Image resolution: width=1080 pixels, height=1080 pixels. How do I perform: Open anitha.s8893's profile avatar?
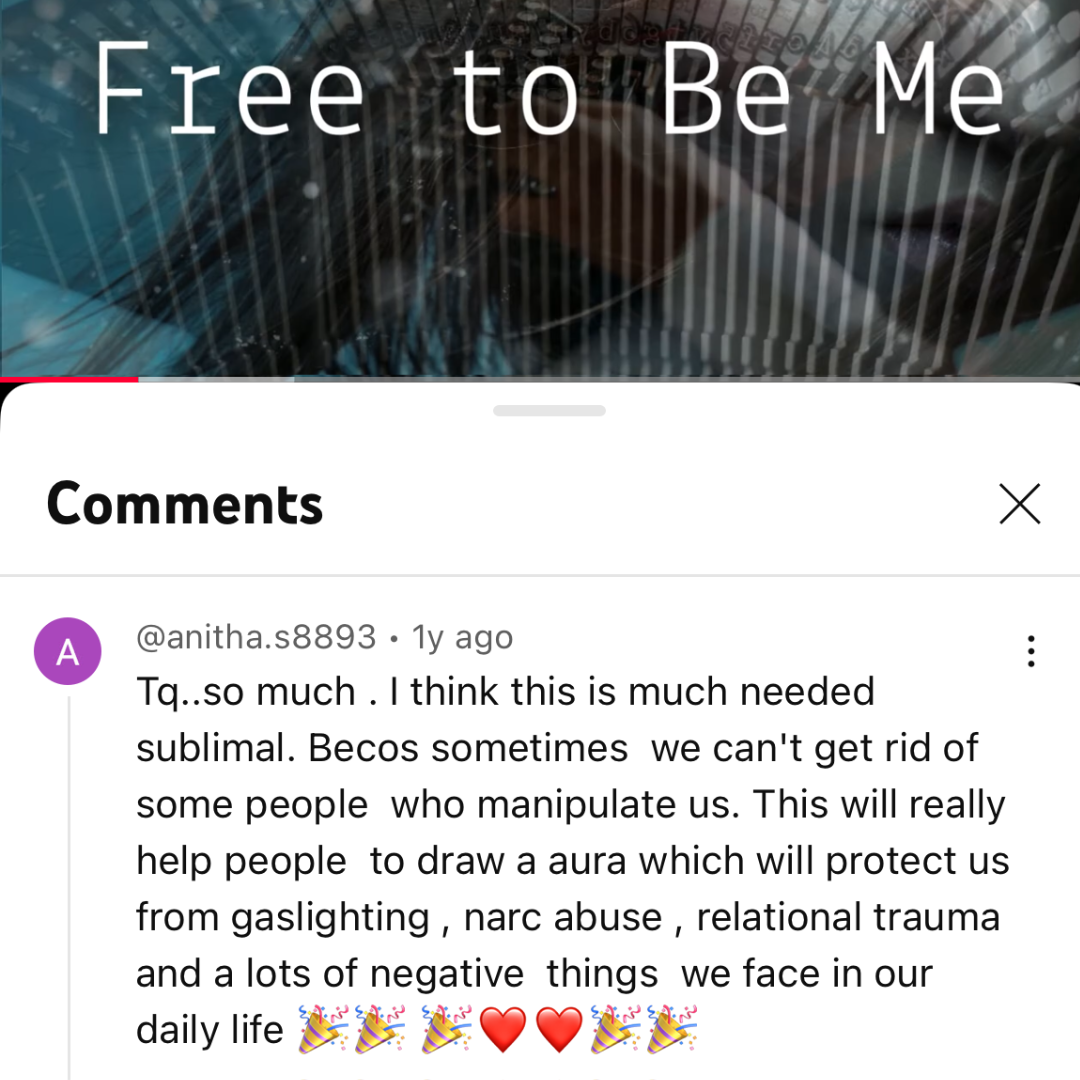tap(67, 651)
